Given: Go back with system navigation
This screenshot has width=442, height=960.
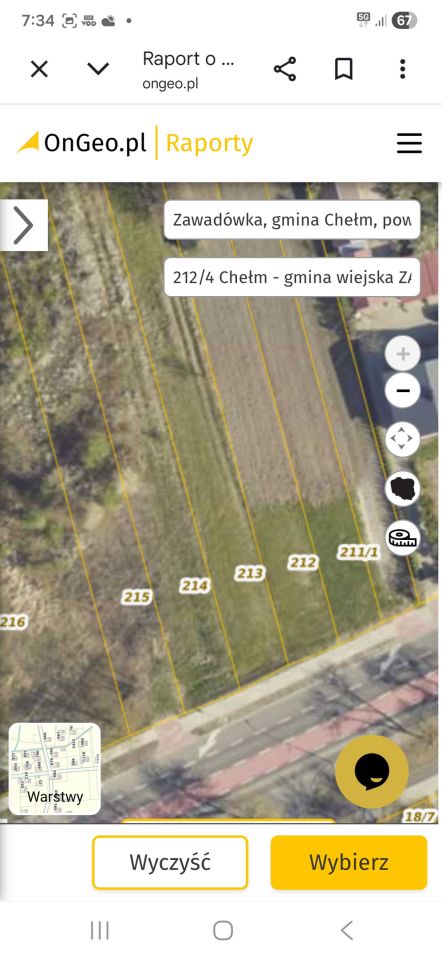Looking at the screenshot, I should coord(346,931).
